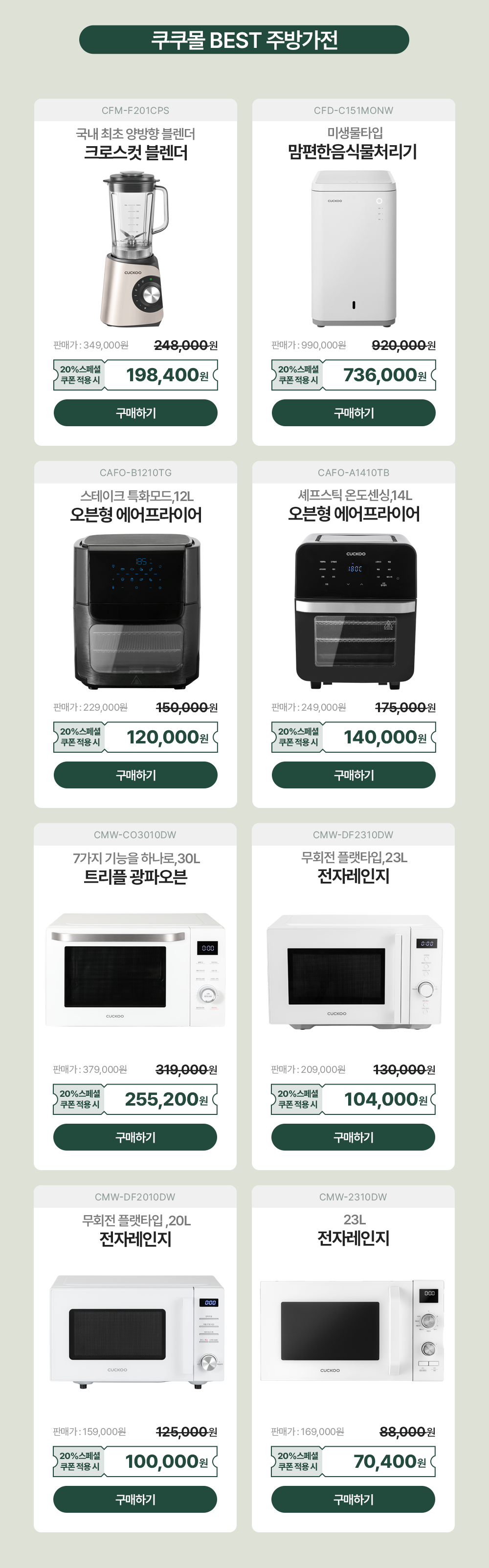Buy the 23L 전자레인지 CMW-2310DW

tap(353, 1499)
